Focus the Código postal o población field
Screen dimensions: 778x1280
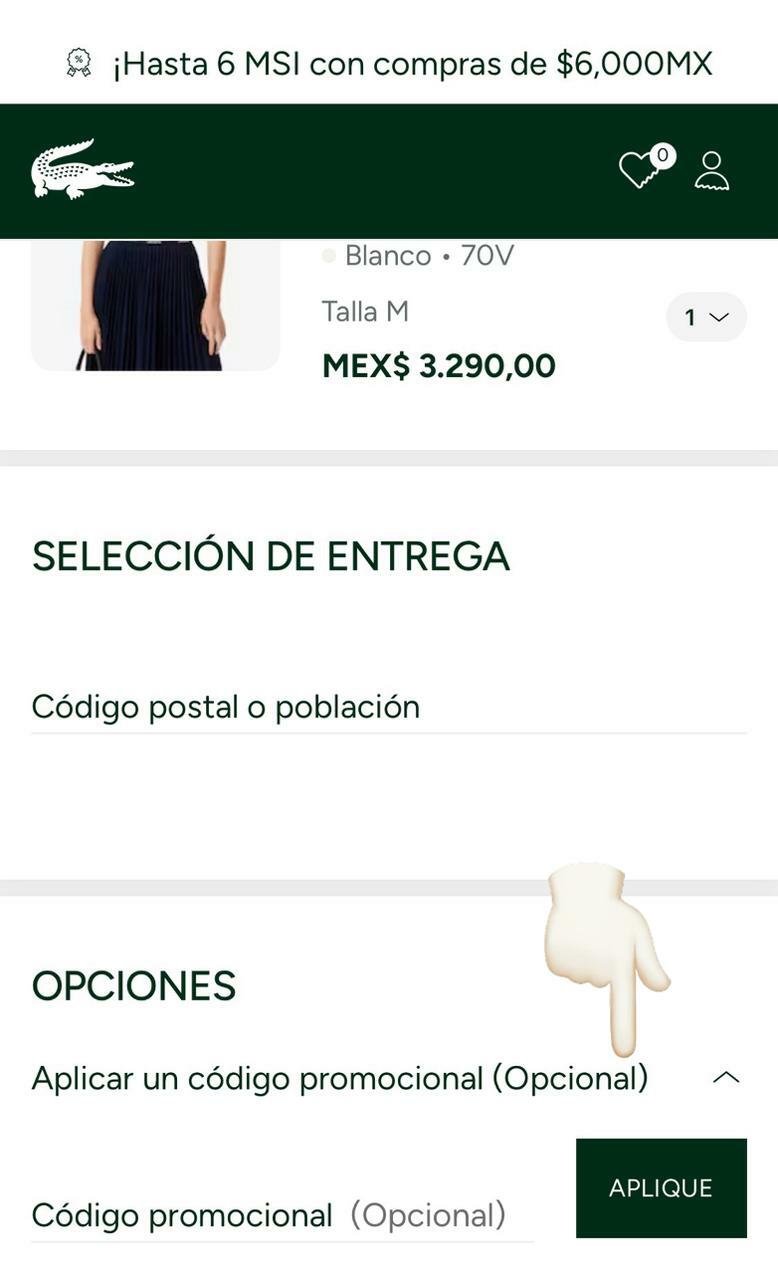388,707
